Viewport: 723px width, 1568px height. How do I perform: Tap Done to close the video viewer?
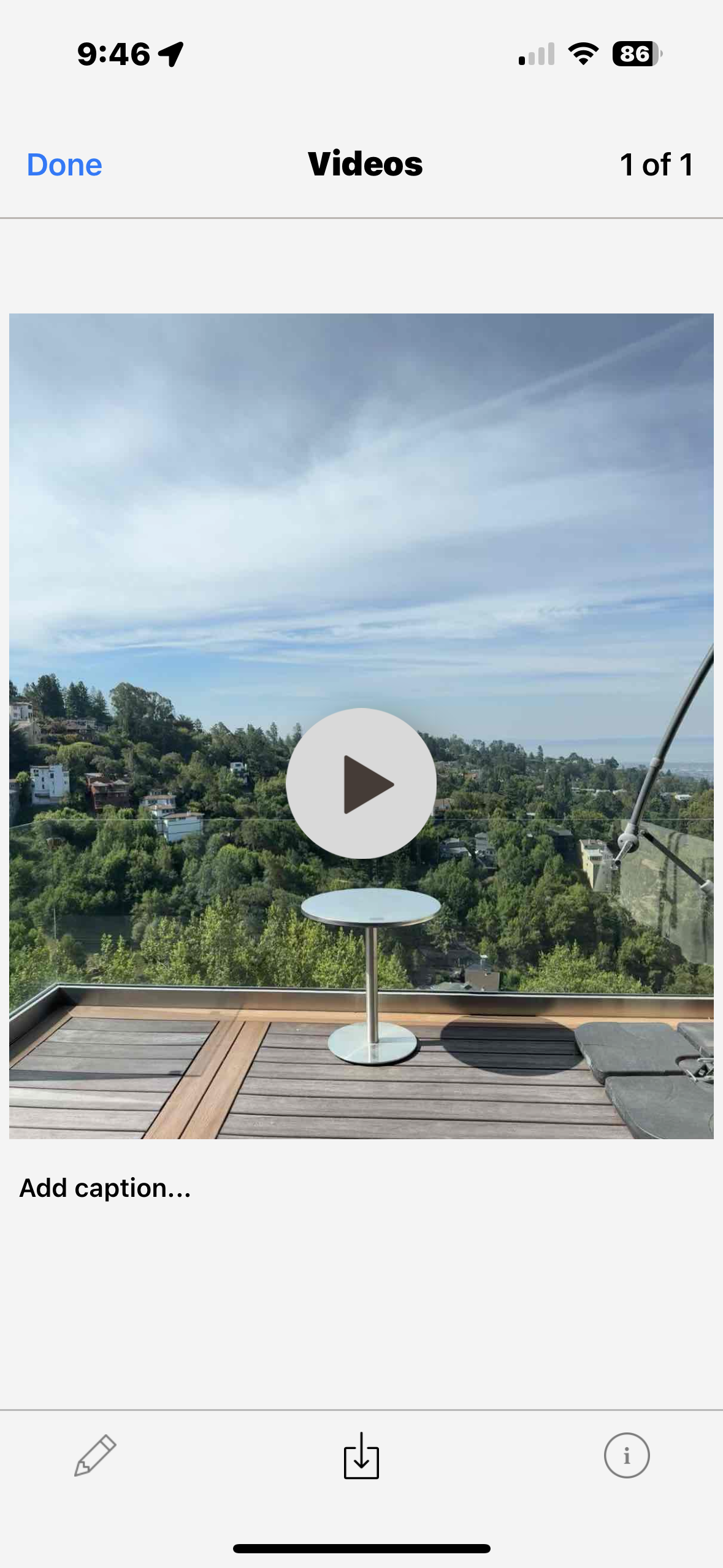tap(64, 165)
